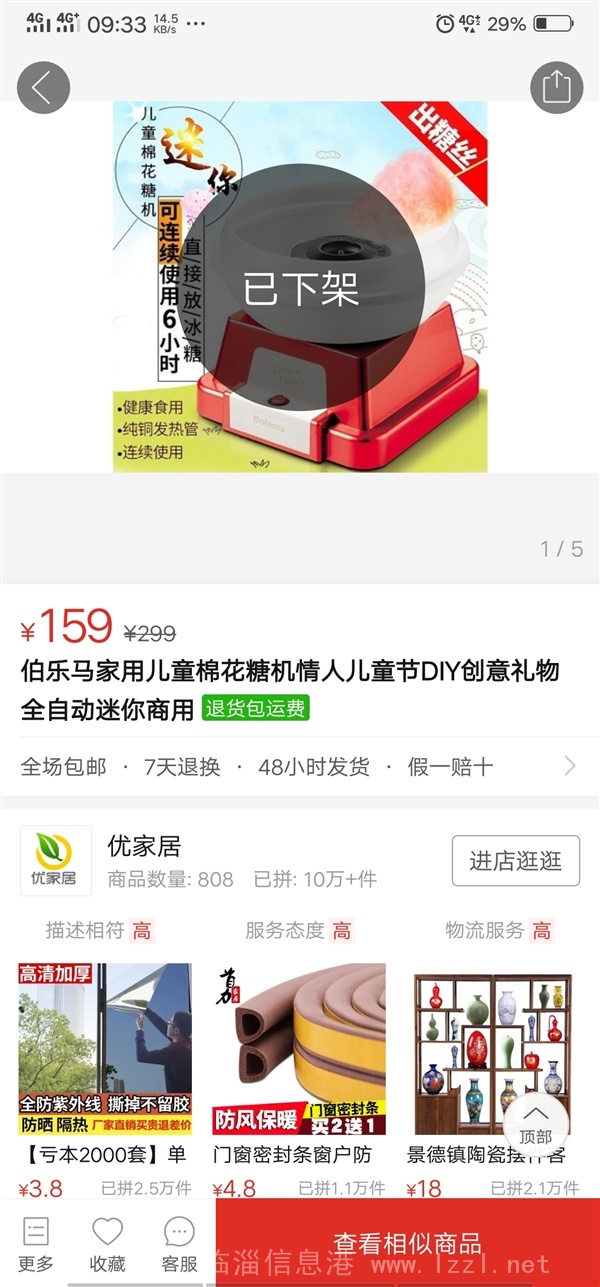Add item to favorites via 收藏

pyautogui.click(x=108, y=1243)
